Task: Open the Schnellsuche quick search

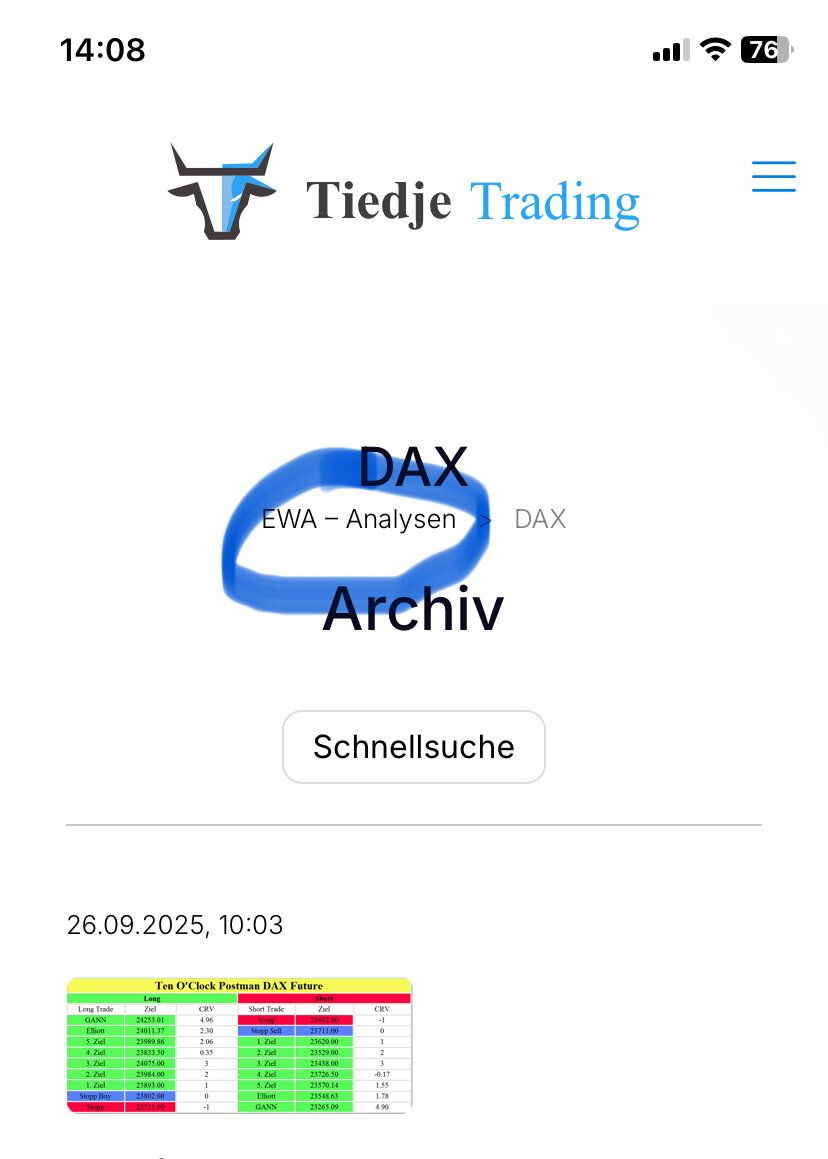Action: pos(413,747)
